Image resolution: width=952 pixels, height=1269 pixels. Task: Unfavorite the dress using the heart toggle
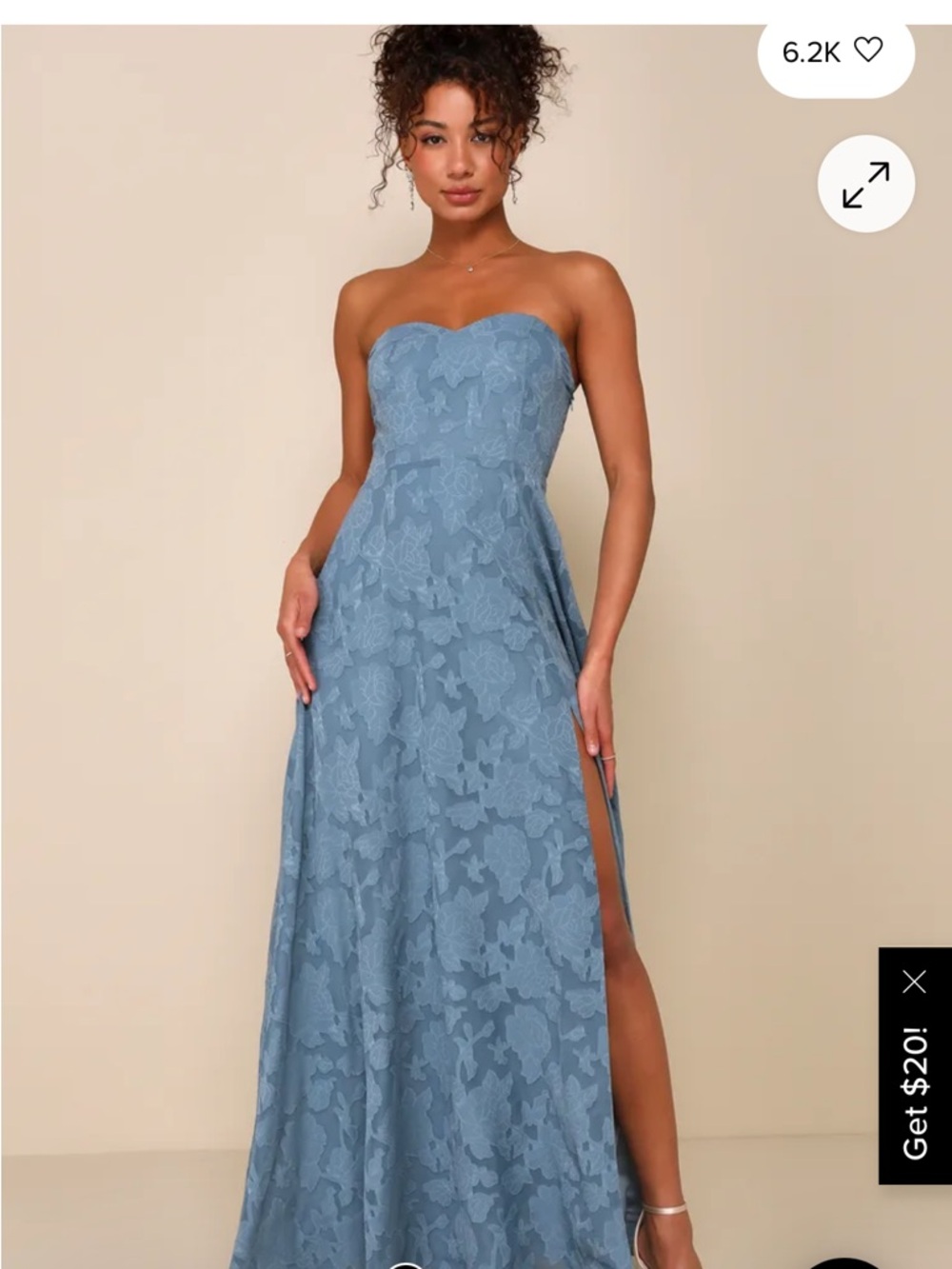coord(869,48)
